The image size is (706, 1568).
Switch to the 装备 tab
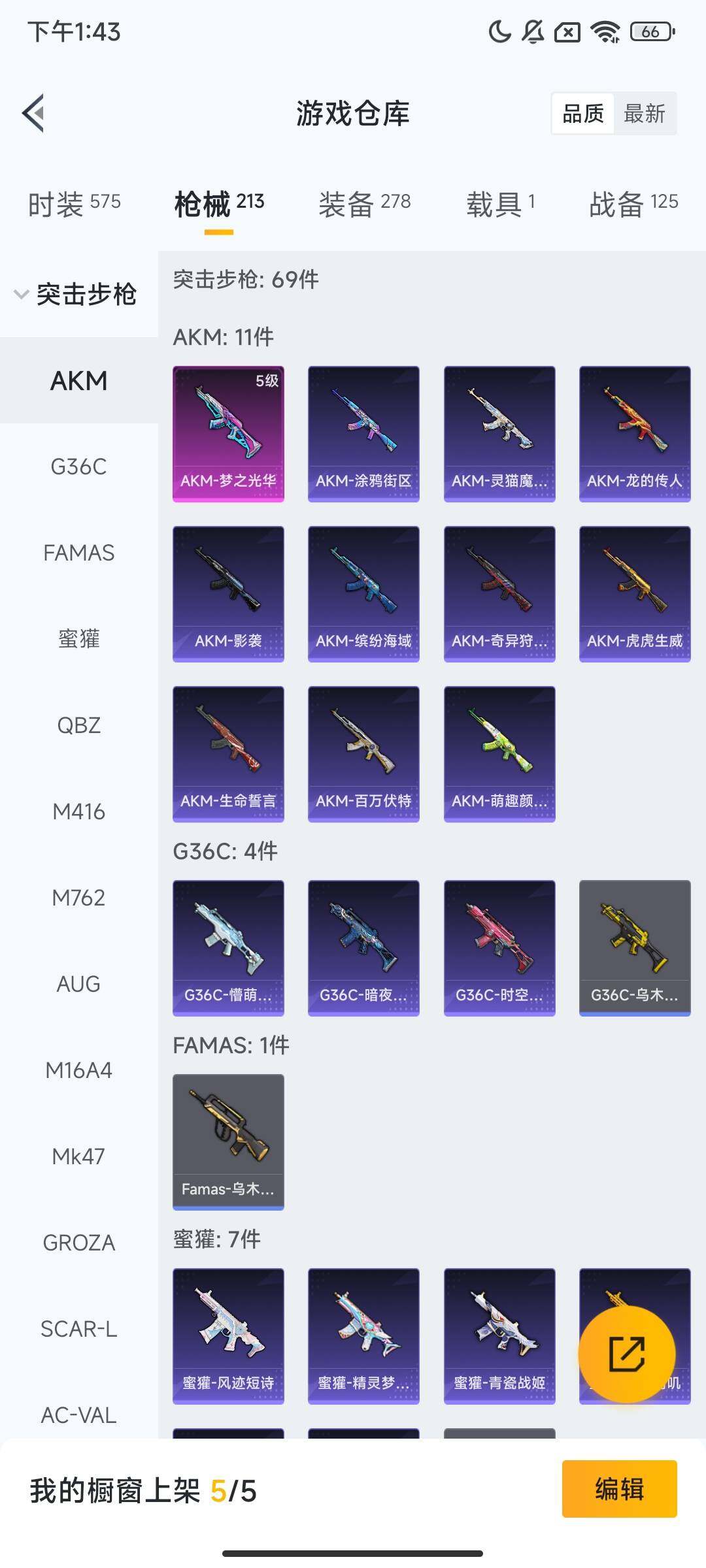[364, 203]
